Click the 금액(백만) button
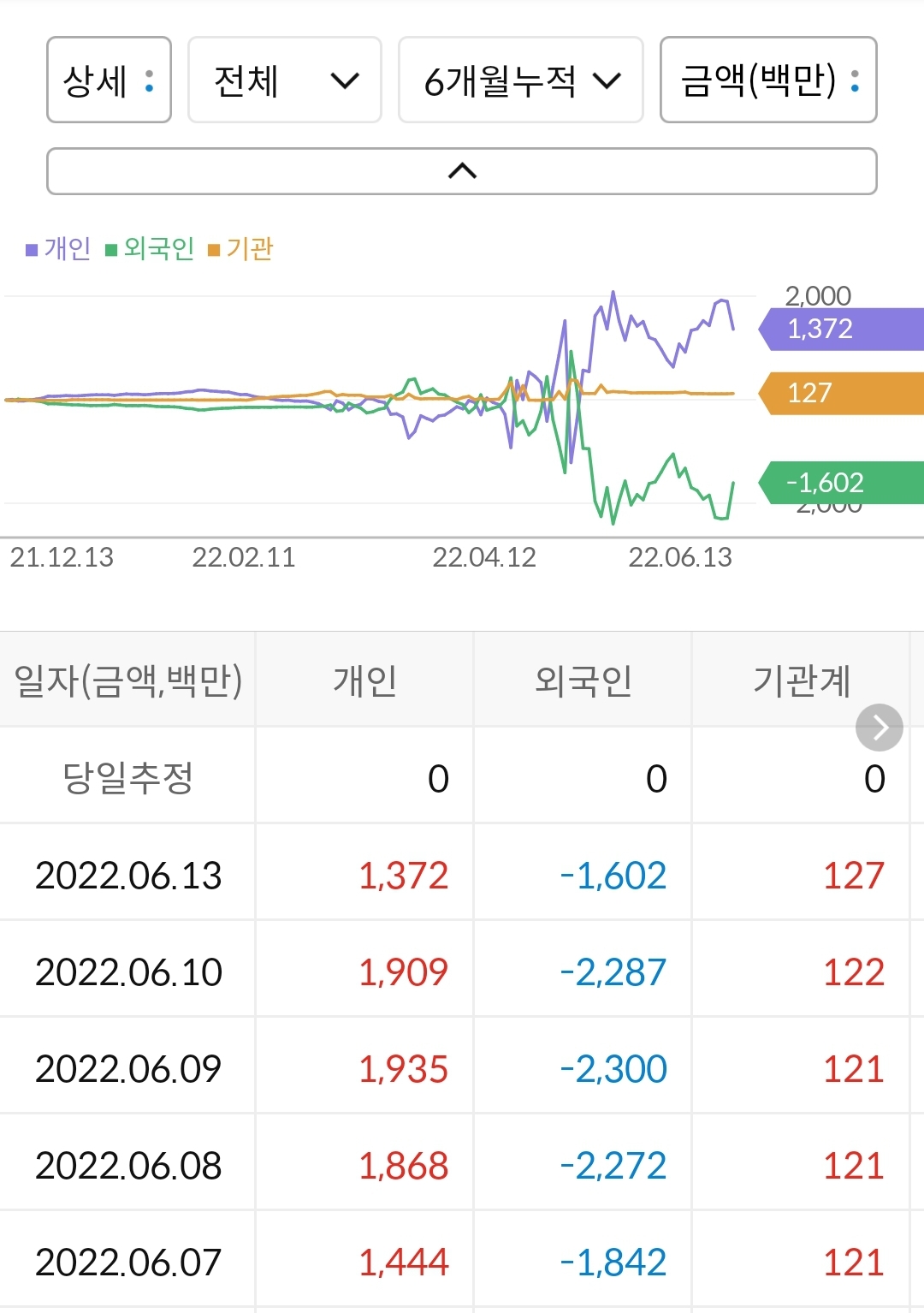The height and width of the screenshot is (1313, 924). tap(767, 79)
